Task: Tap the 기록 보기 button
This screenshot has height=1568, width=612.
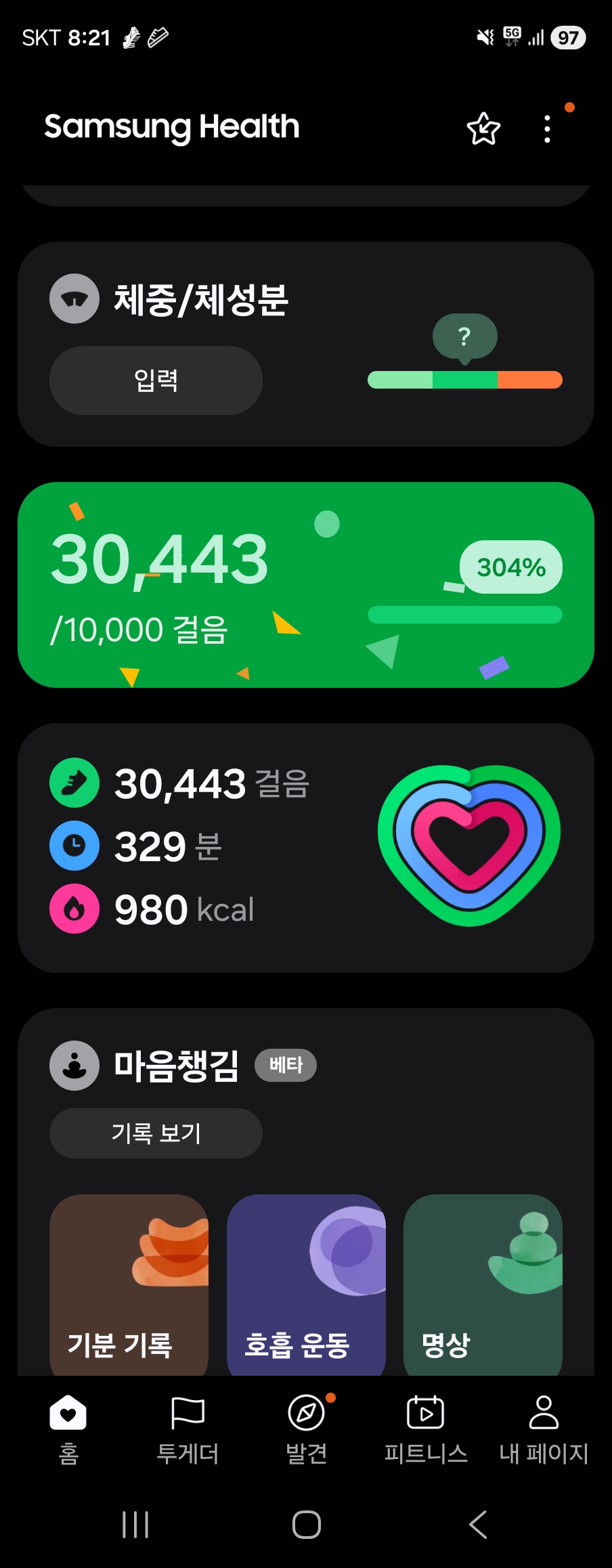Action: click(x=156, y=1133)
